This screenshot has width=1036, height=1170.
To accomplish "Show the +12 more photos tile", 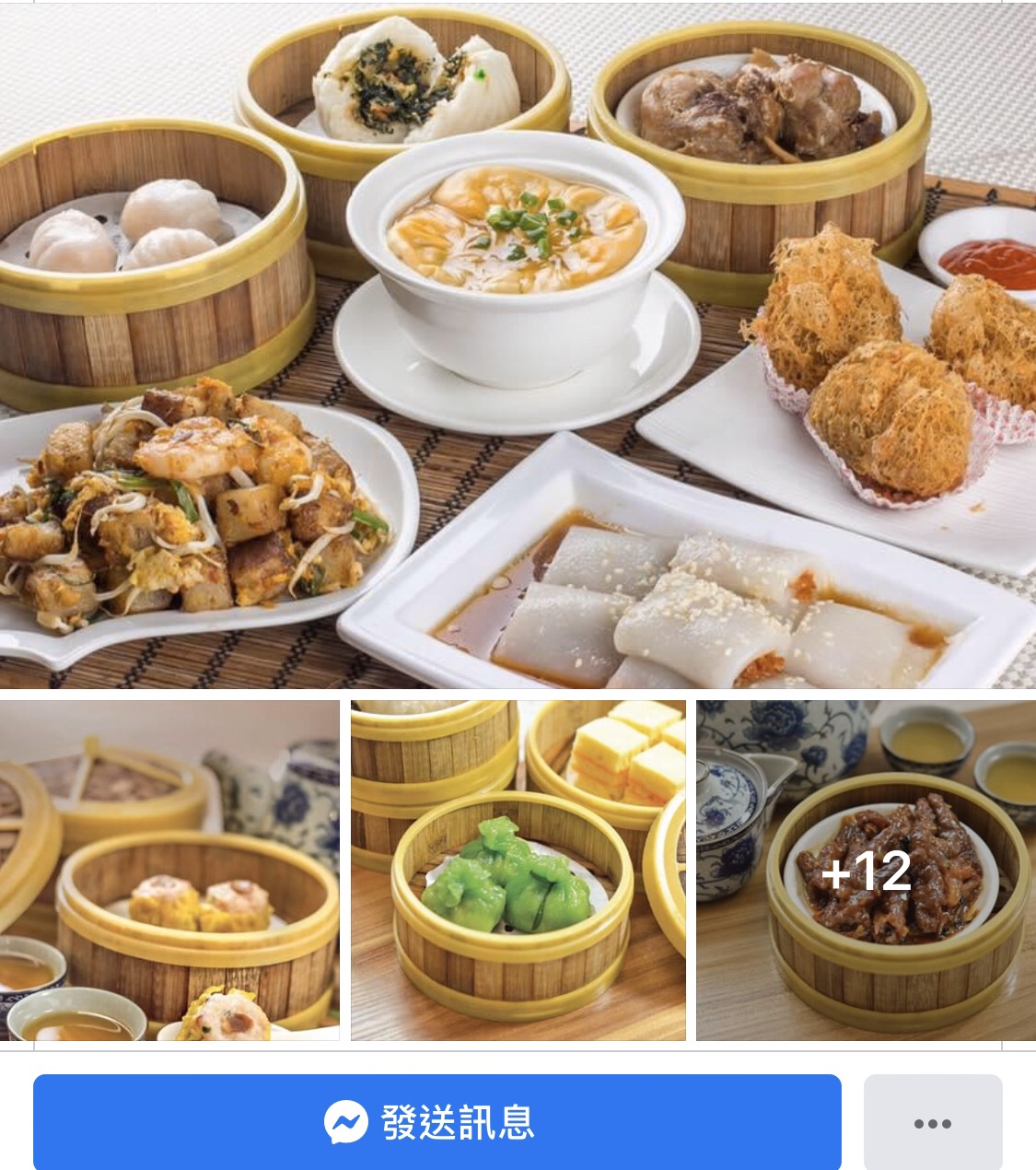I will pyautogui.click(x=866, y=871).
